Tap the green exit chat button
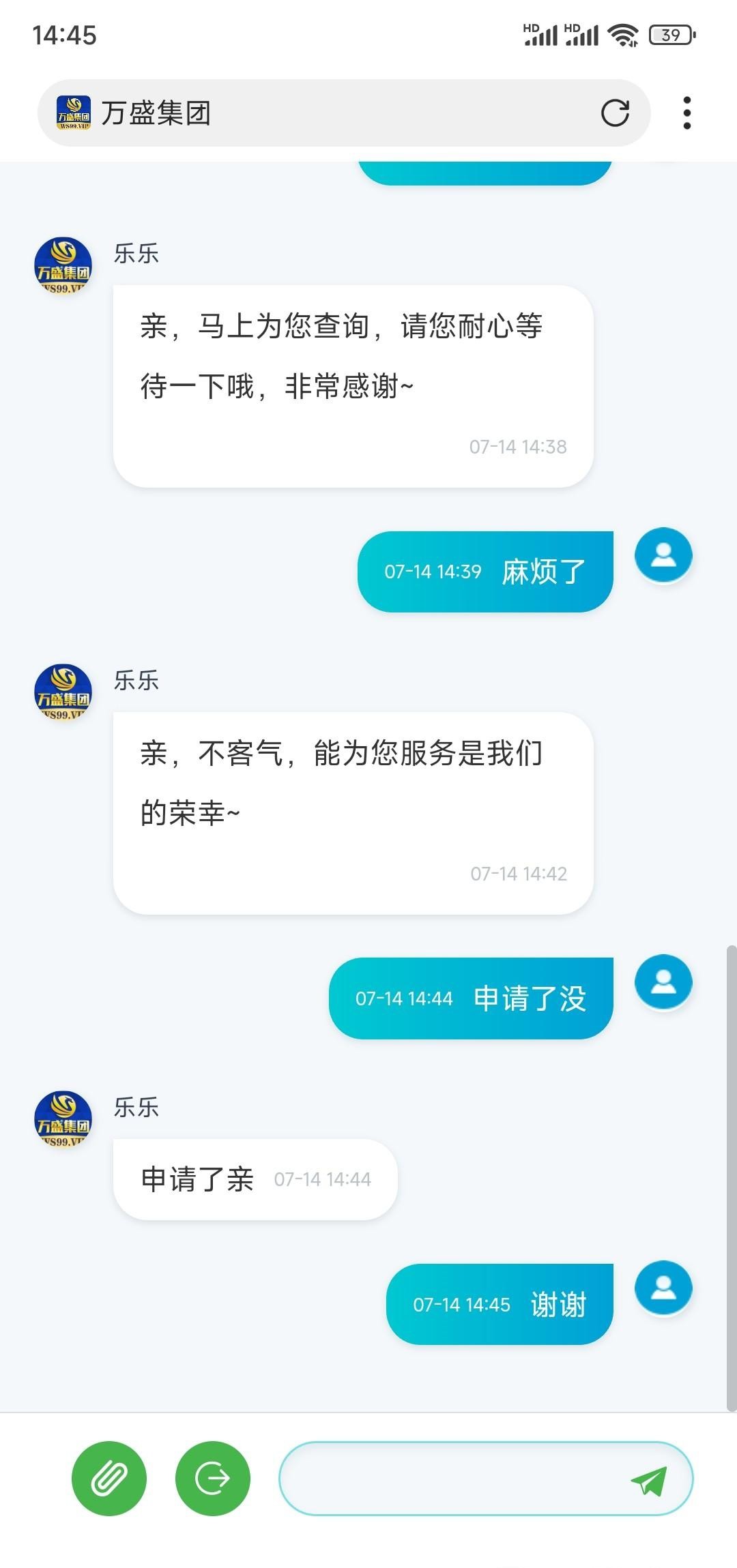Image resolution: width=737 pixels, height=1568 pixels. [x=213, y=1479]
